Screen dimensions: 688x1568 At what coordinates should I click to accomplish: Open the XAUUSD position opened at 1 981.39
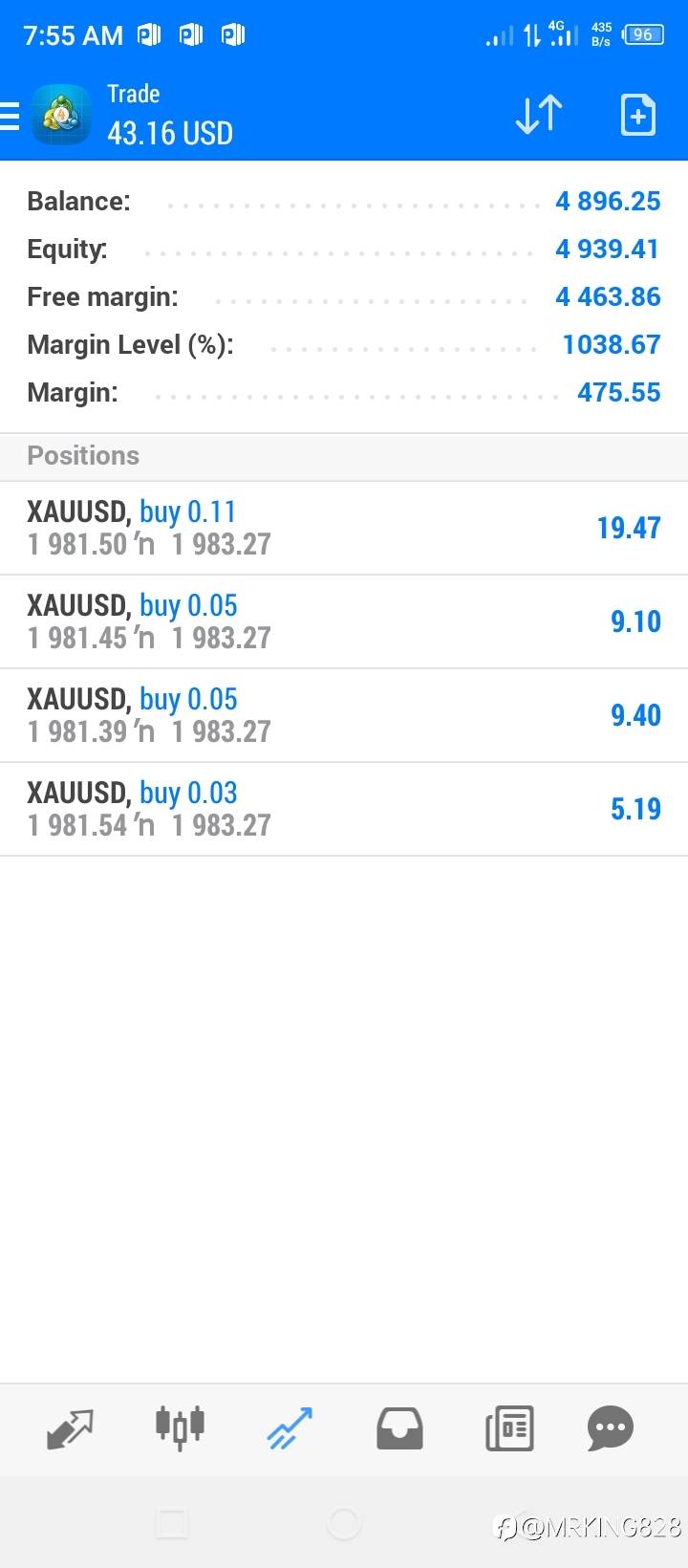[344, 715]
